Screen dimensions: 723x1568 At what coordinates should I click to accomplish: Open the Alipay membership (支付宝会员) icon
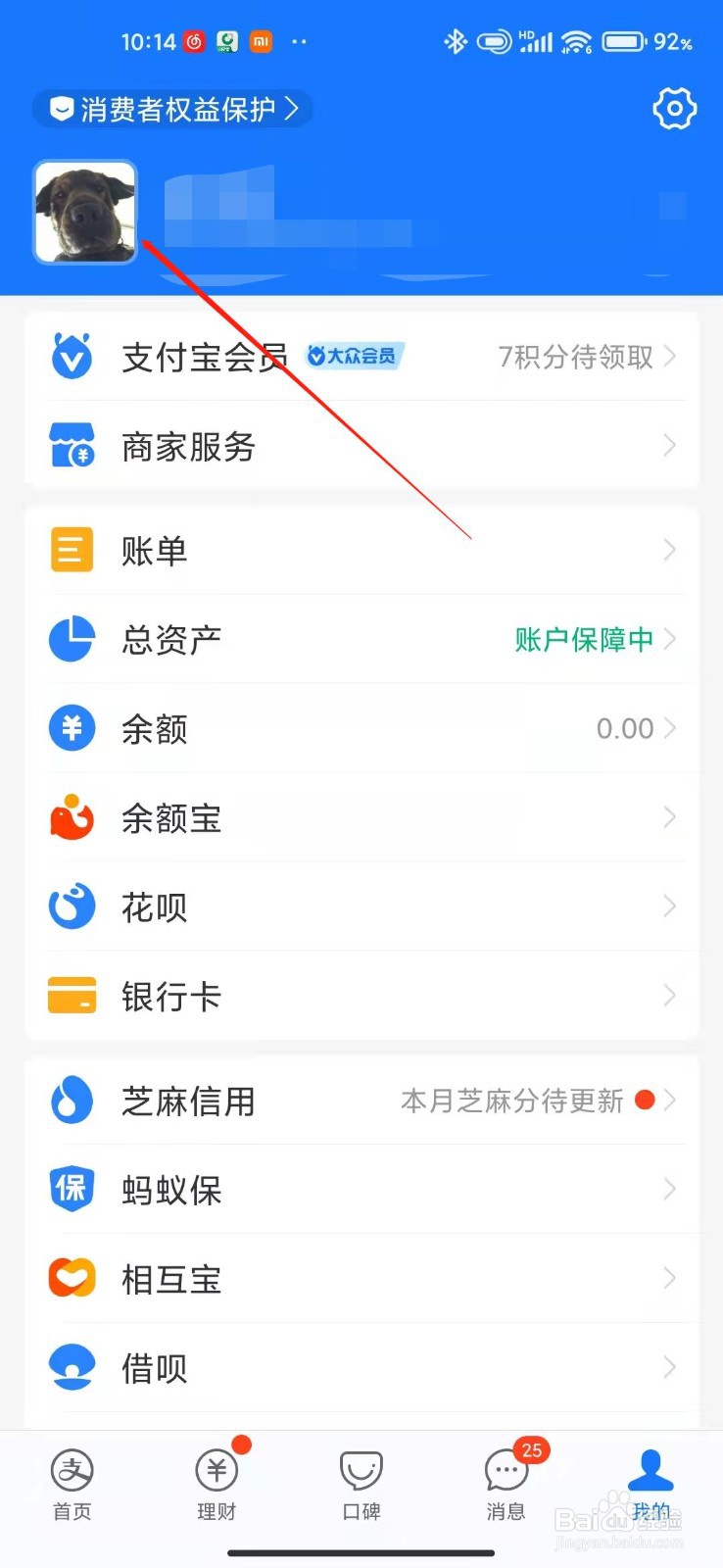71,356
